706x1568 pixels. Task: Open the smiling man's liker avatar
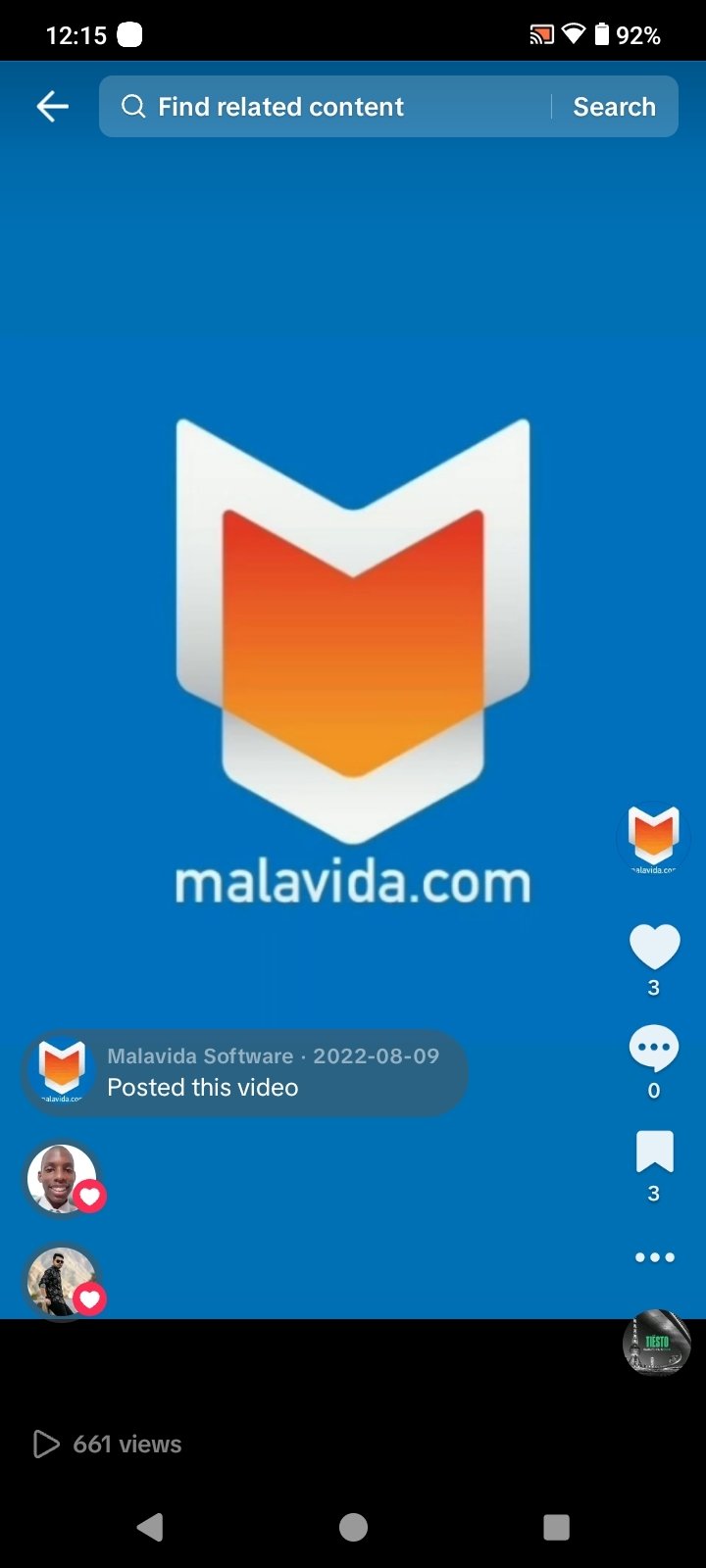coord(62,1177)
